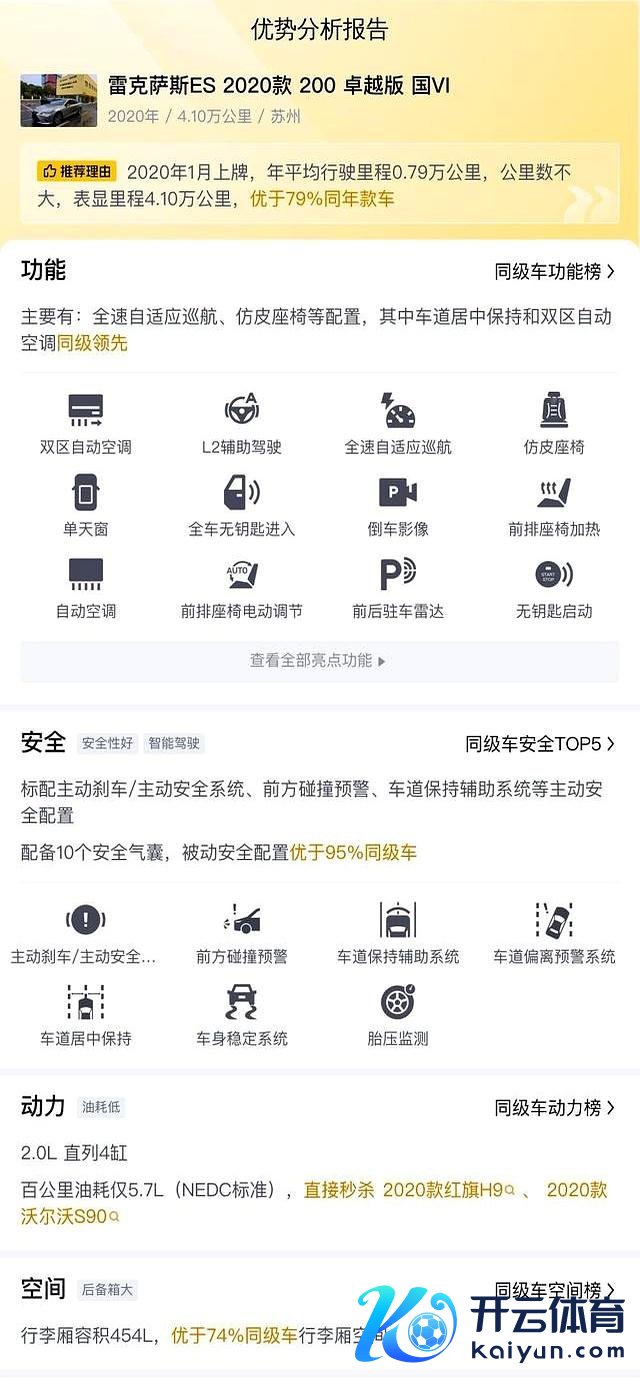
Task: Expand 查看全部亮点功能 list
Action: point(319,661)
